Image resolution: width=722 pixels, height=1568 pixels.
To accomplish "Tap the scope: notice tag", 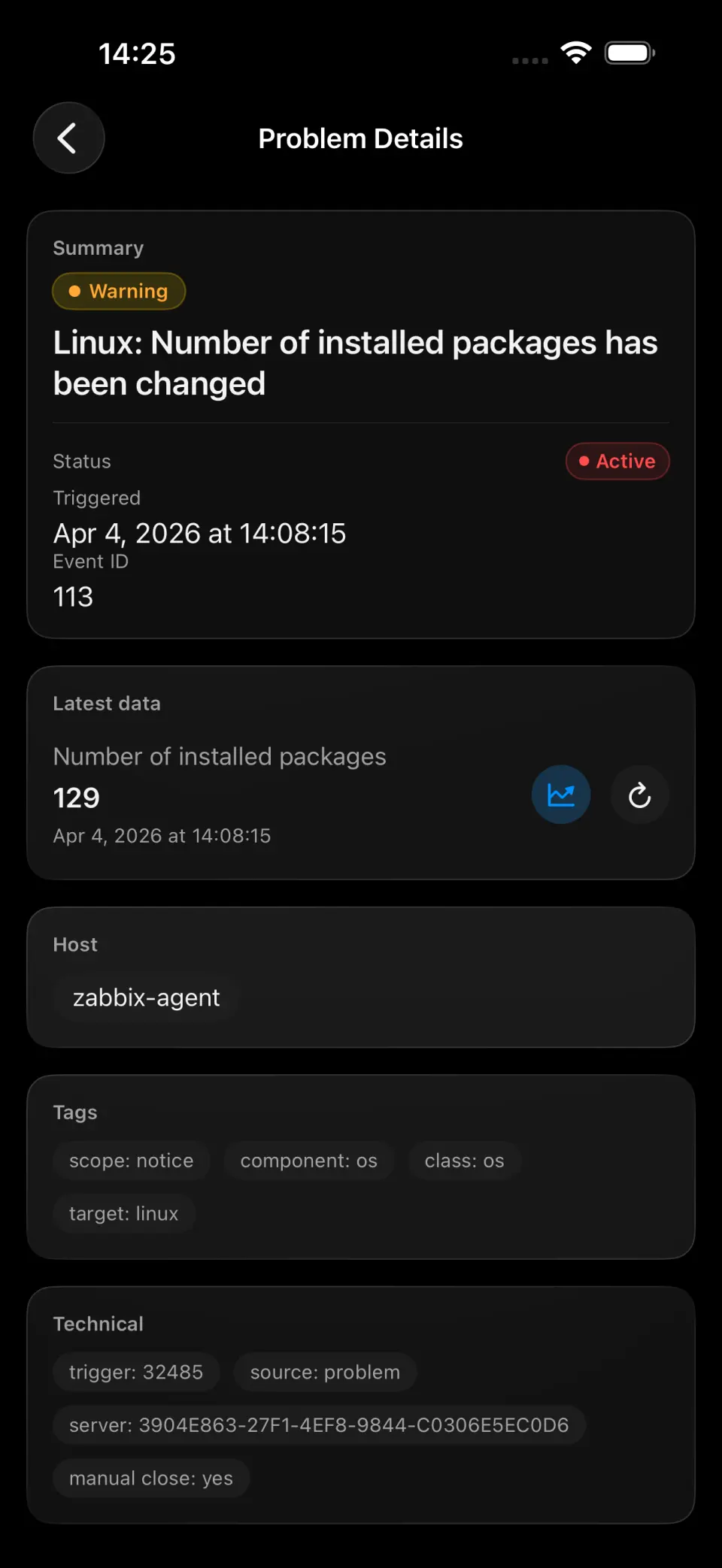I will point(130,1161).
